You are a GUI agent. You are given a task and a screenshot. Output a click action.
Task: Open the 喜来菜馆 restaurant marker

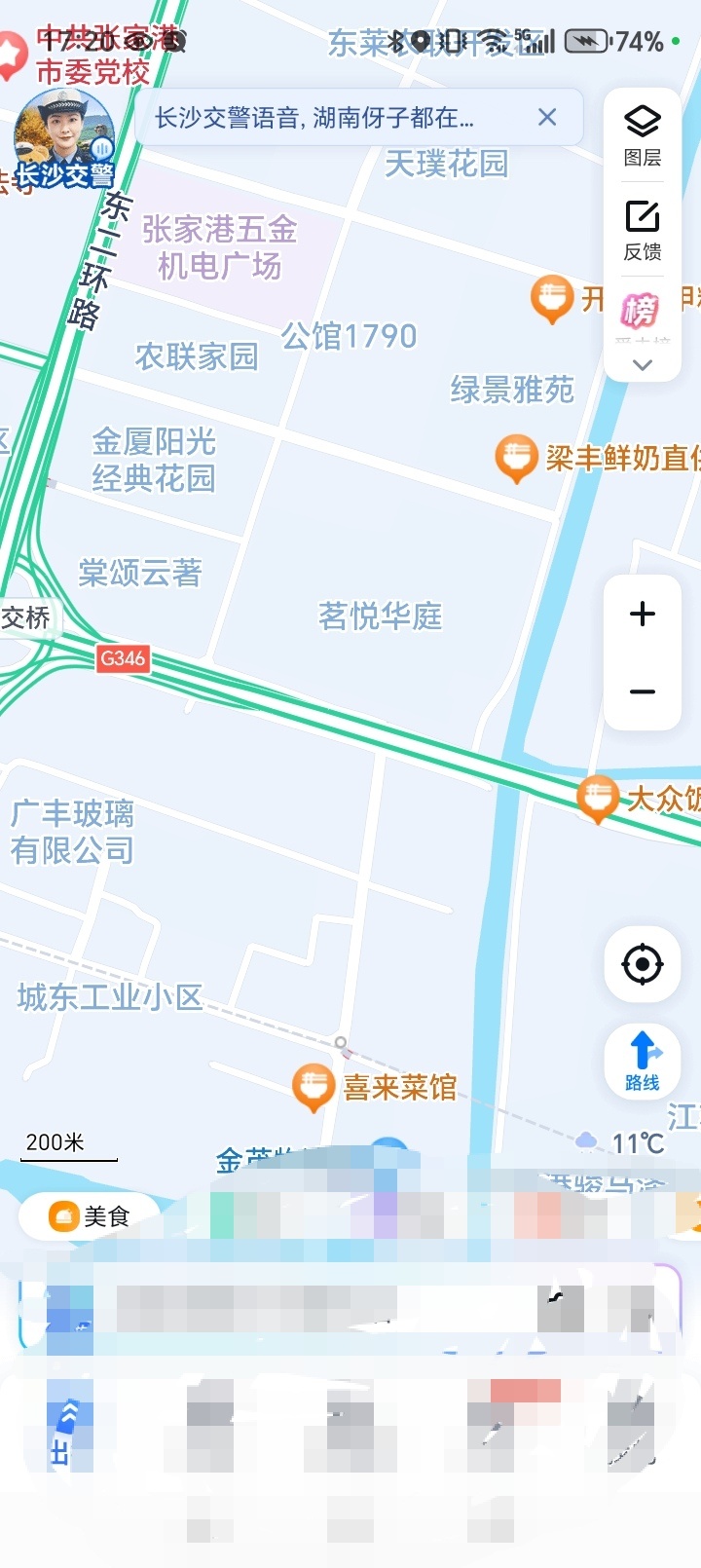(314, 1085)
